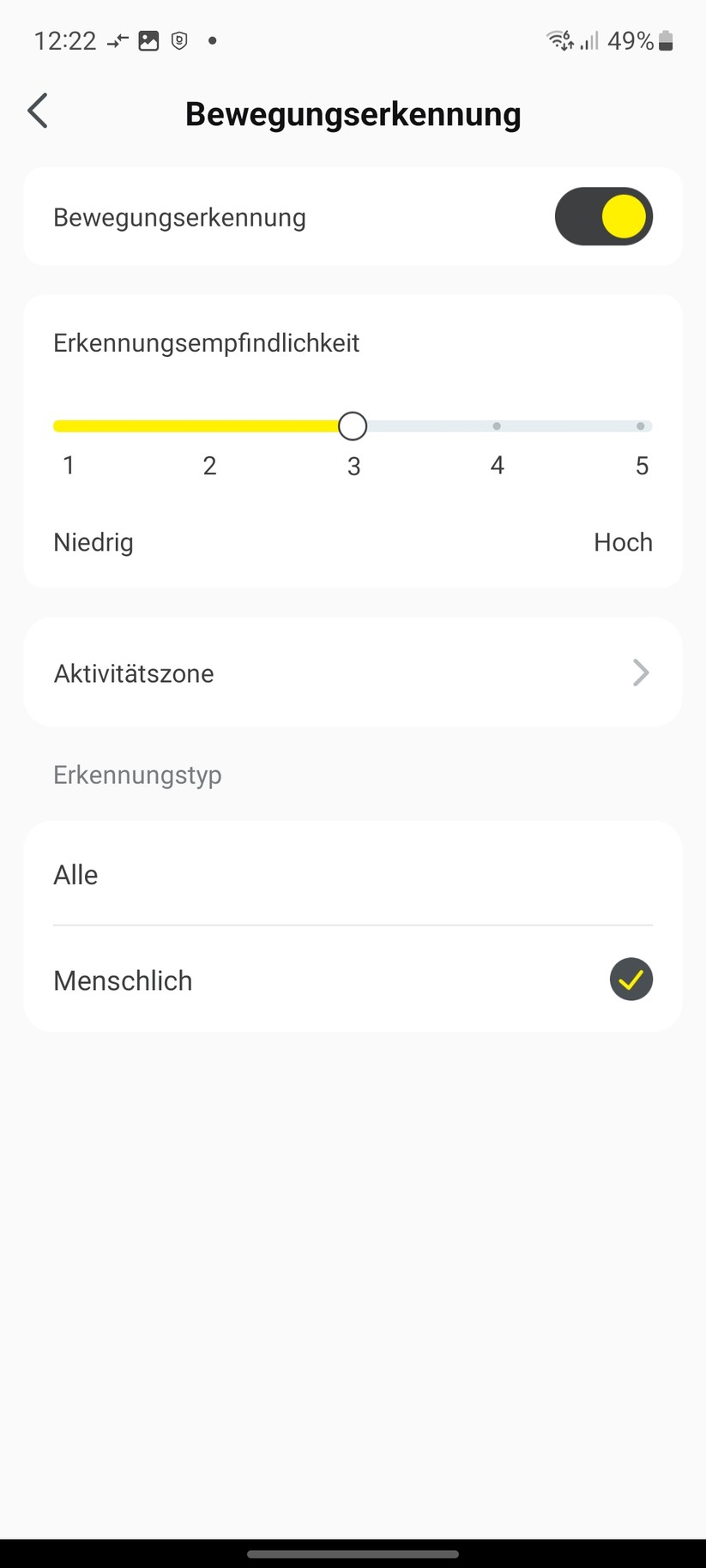The width and height of the screenshot is (706, 1568).
Task: Click the mobile signal strength icon
Action: (588, 40)
